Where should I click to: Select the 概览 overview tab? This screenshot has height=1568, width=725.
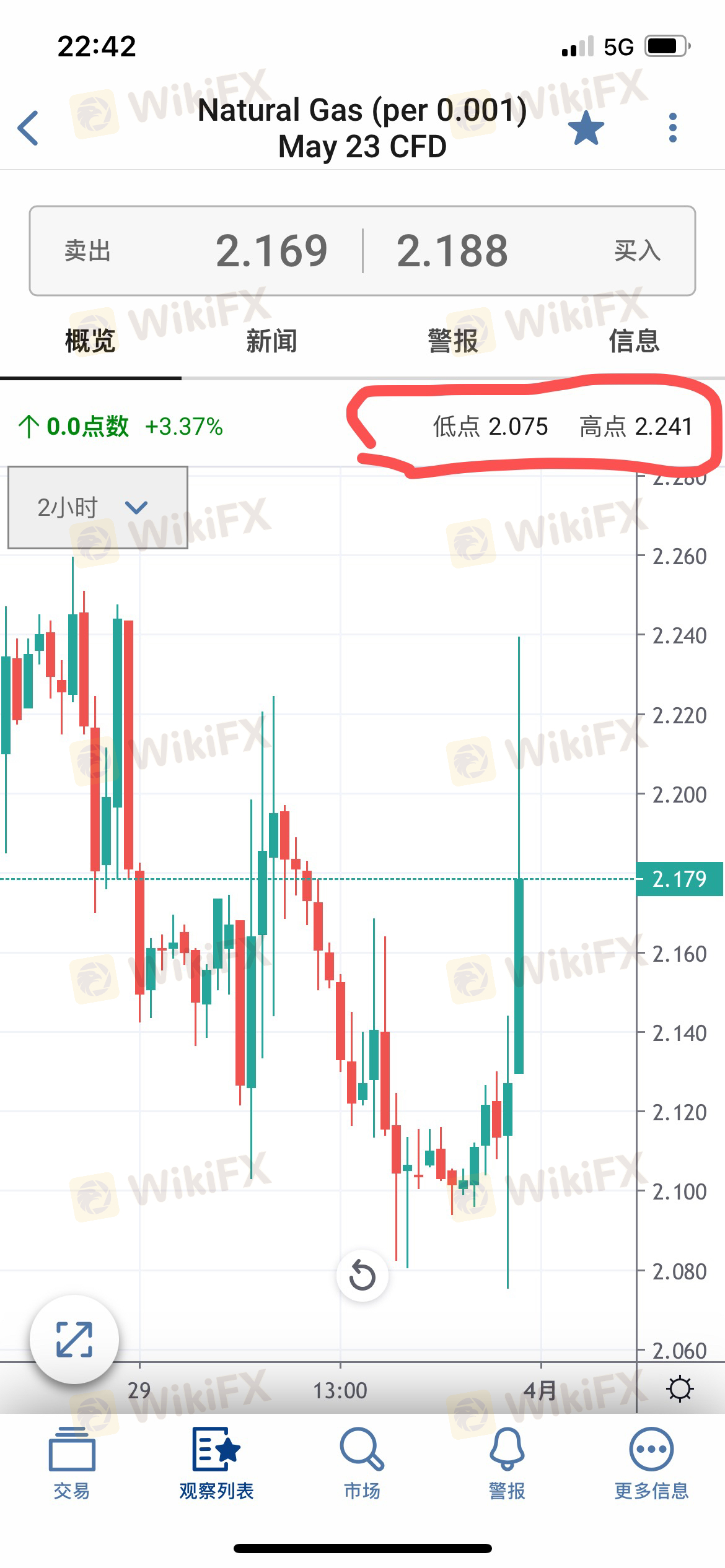click(x=90, y=341)
